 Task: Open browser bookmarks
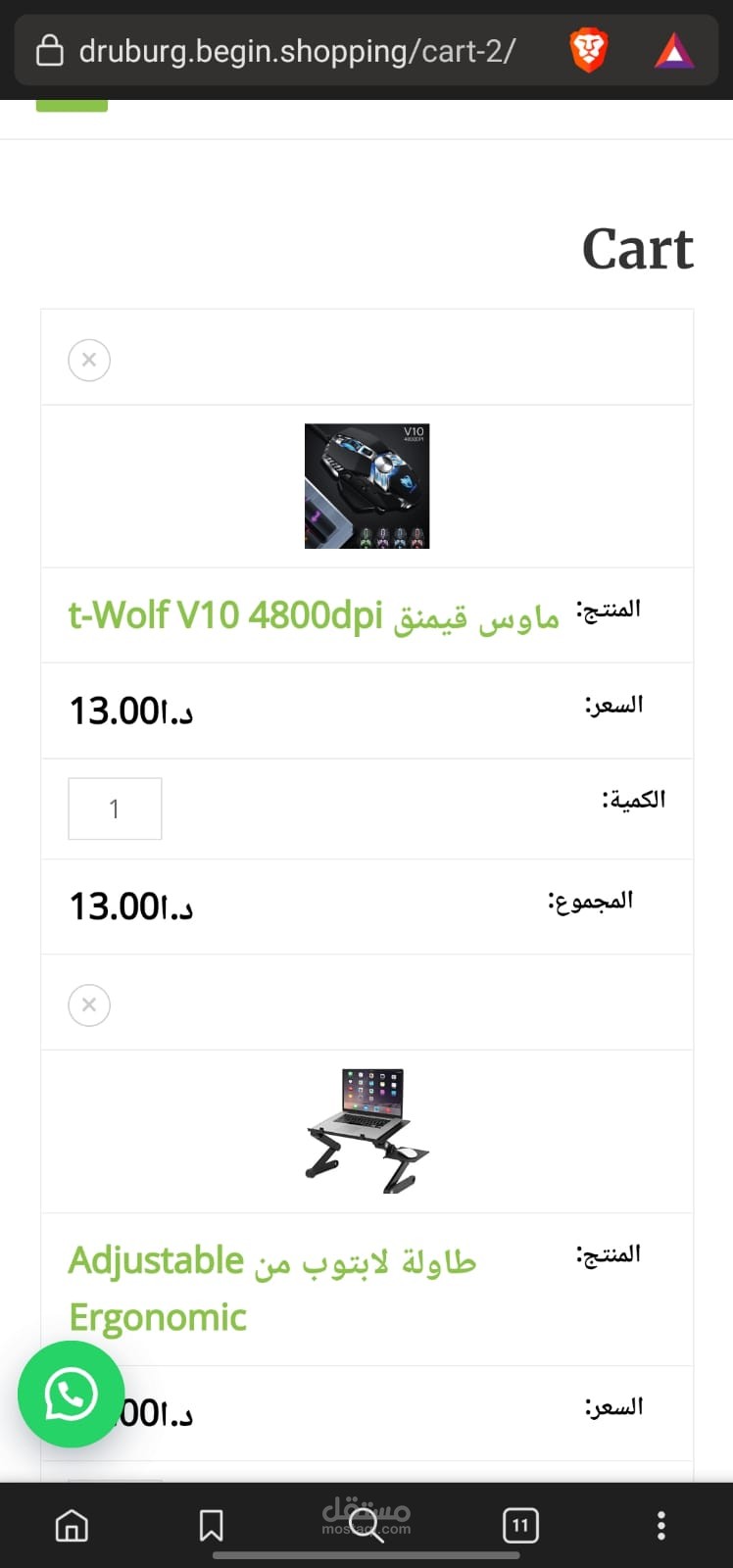[211, 1525]
